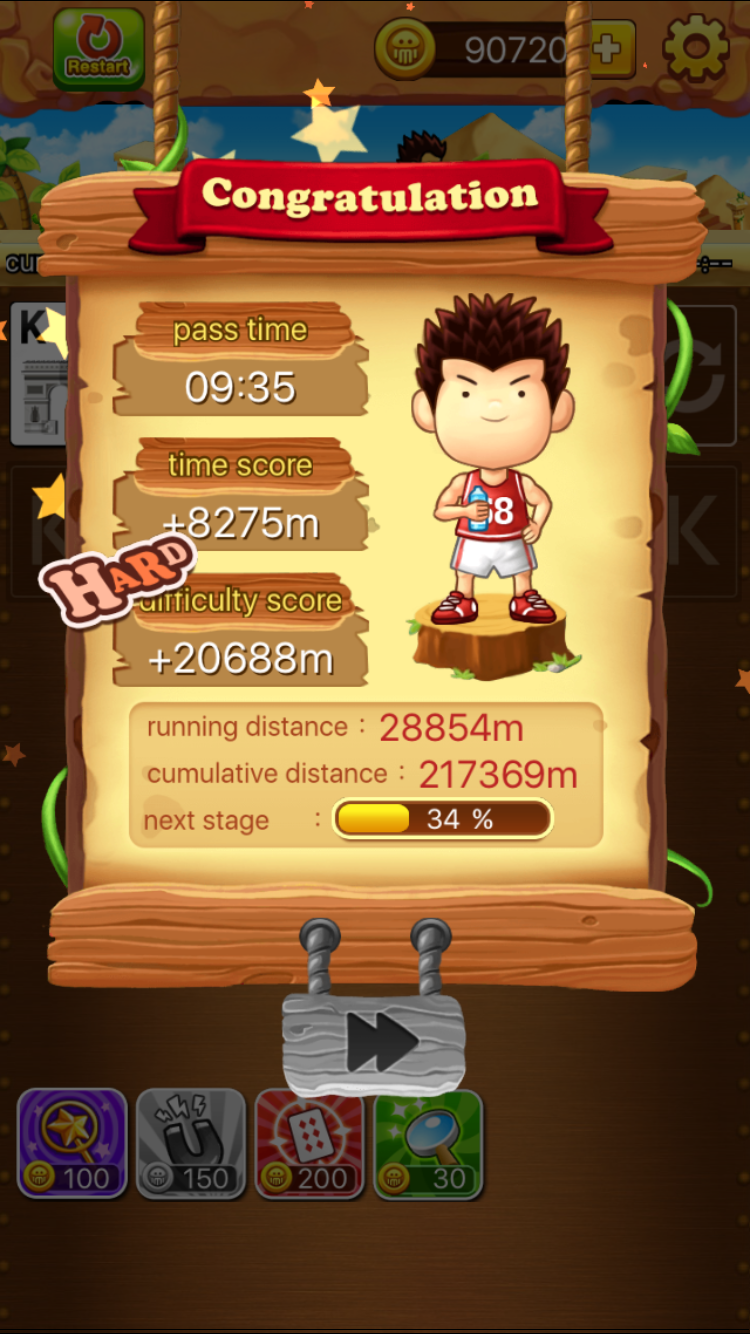The width and height of the screenshot is (750, 1334).
Task: Activate the magnet power-up costing 150
Action: coord(191,1143)
